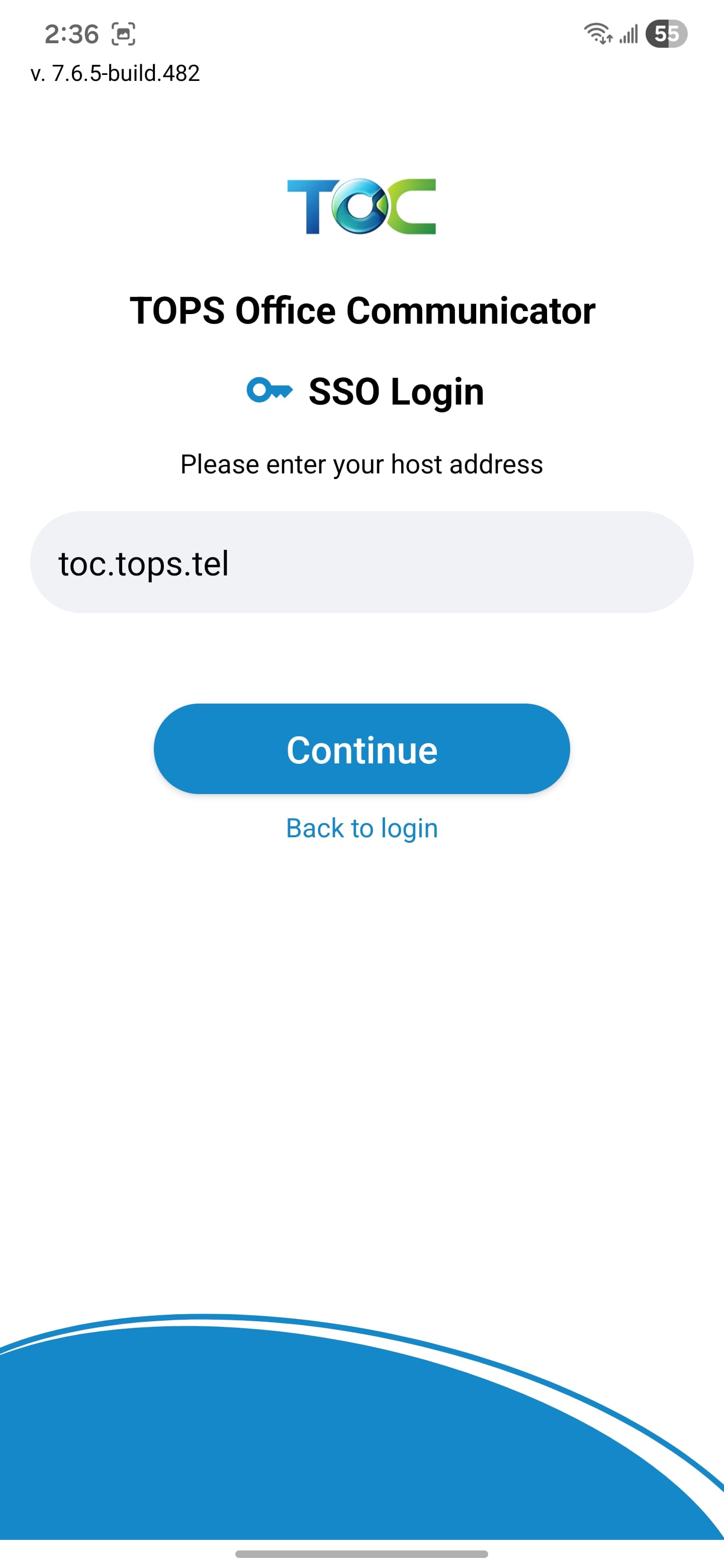Tap the host address field
Viewport: 724px width, 1568px height.
point(361,562)
